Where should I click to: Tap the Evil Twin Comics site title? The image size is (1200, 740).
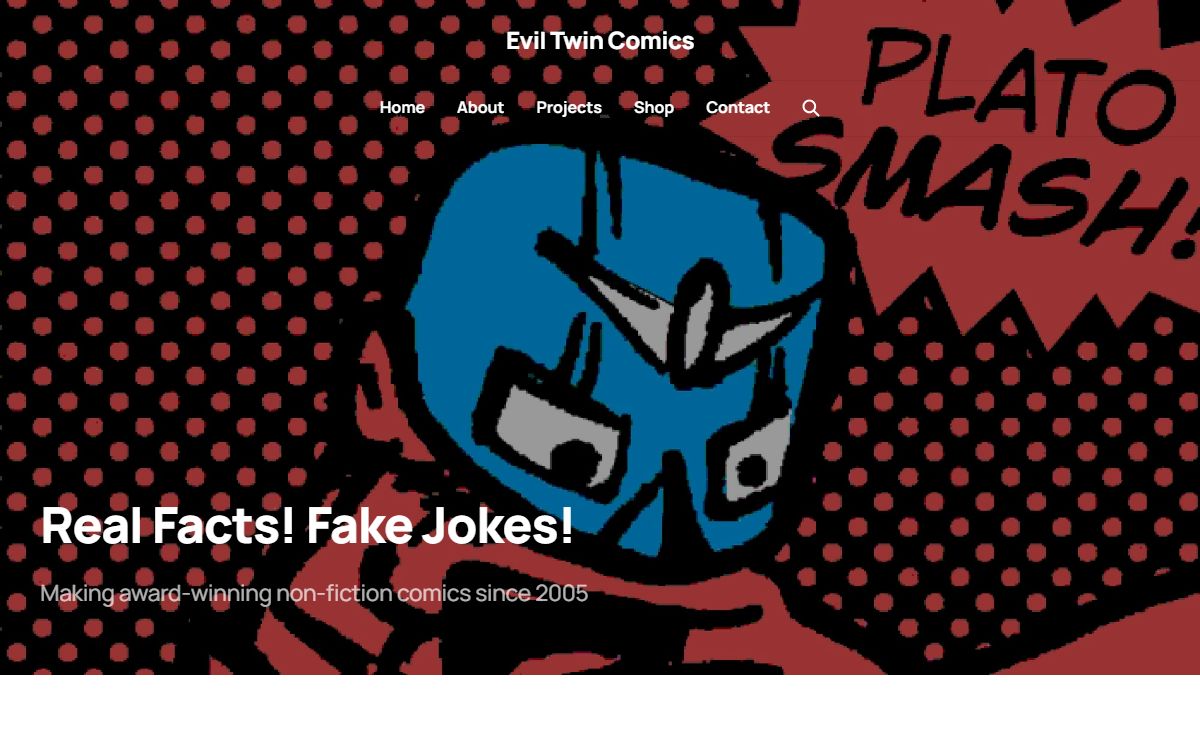pos(599,41)
